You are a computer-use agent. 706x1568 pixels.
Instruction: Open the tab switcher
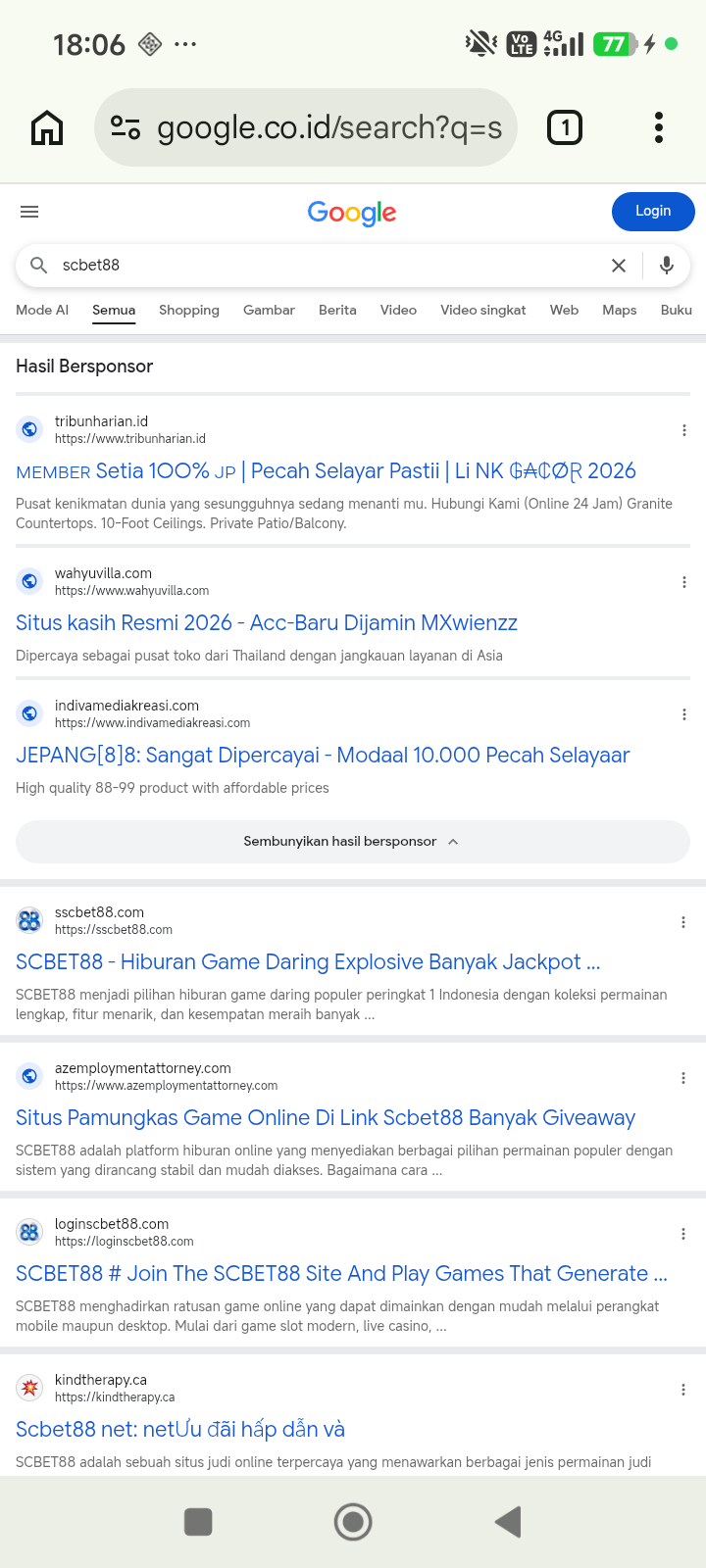click(564, 127)
